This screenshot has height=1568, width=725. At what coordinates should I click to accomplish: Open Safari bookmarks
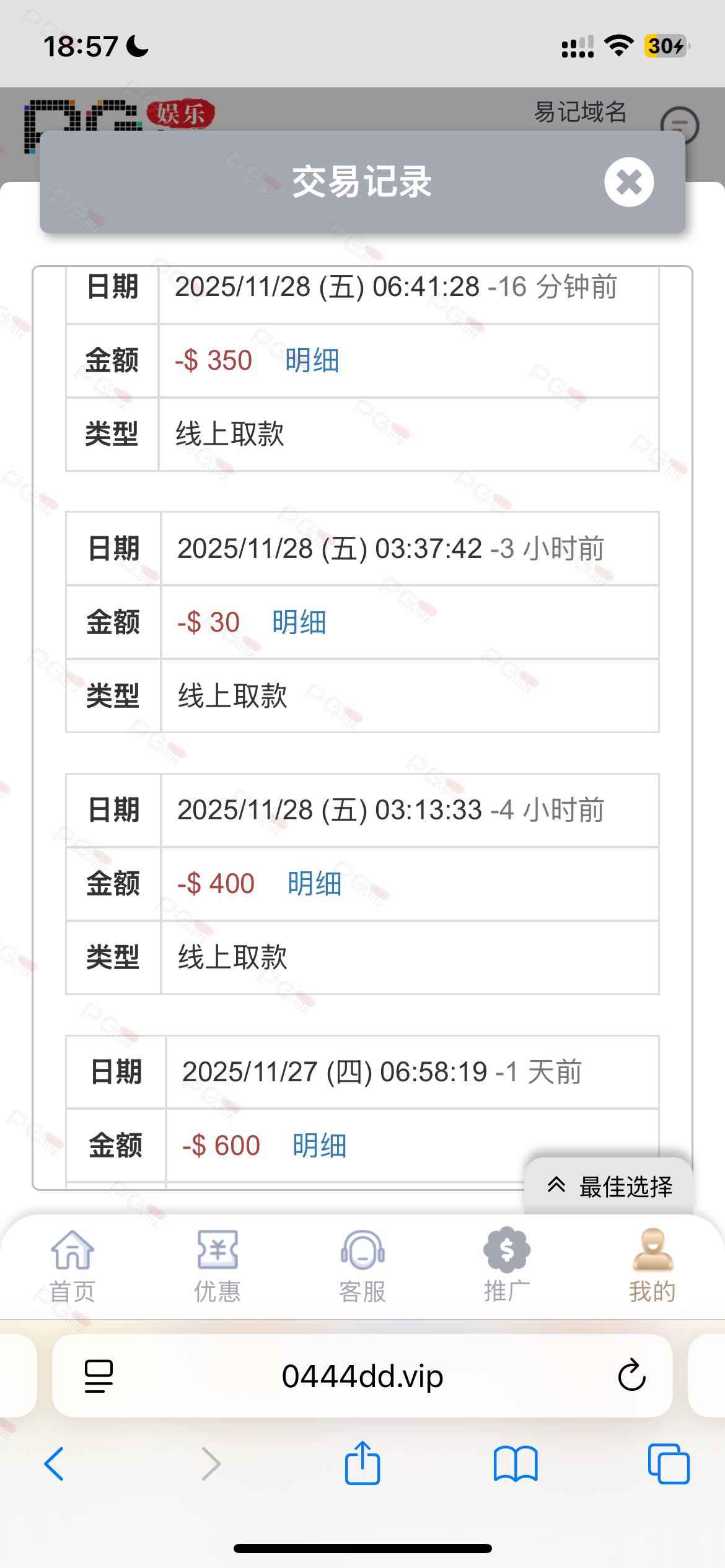(516, 1464)
